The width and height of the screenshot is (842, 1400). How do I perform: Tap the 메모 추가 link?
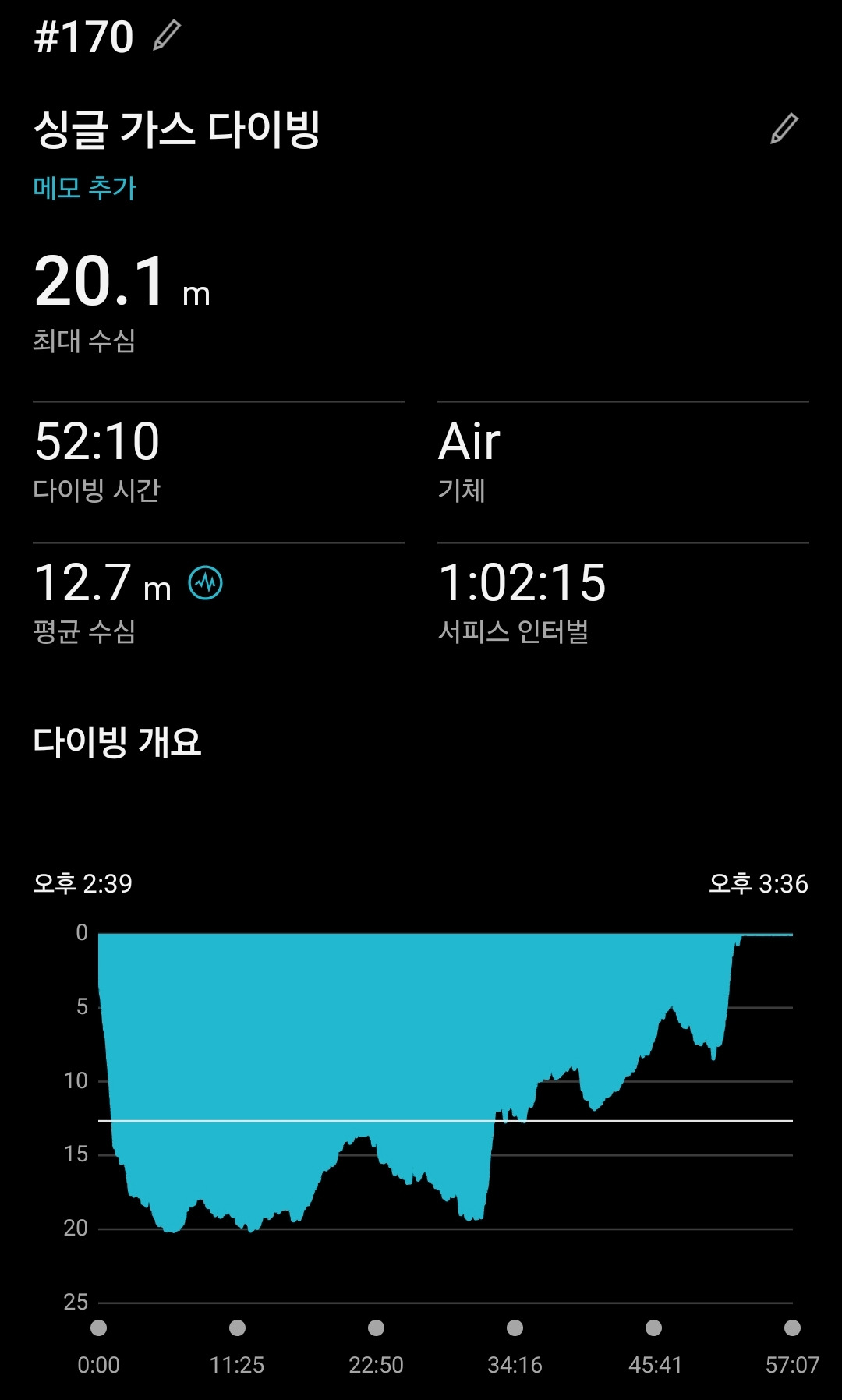tap(84, 188)
